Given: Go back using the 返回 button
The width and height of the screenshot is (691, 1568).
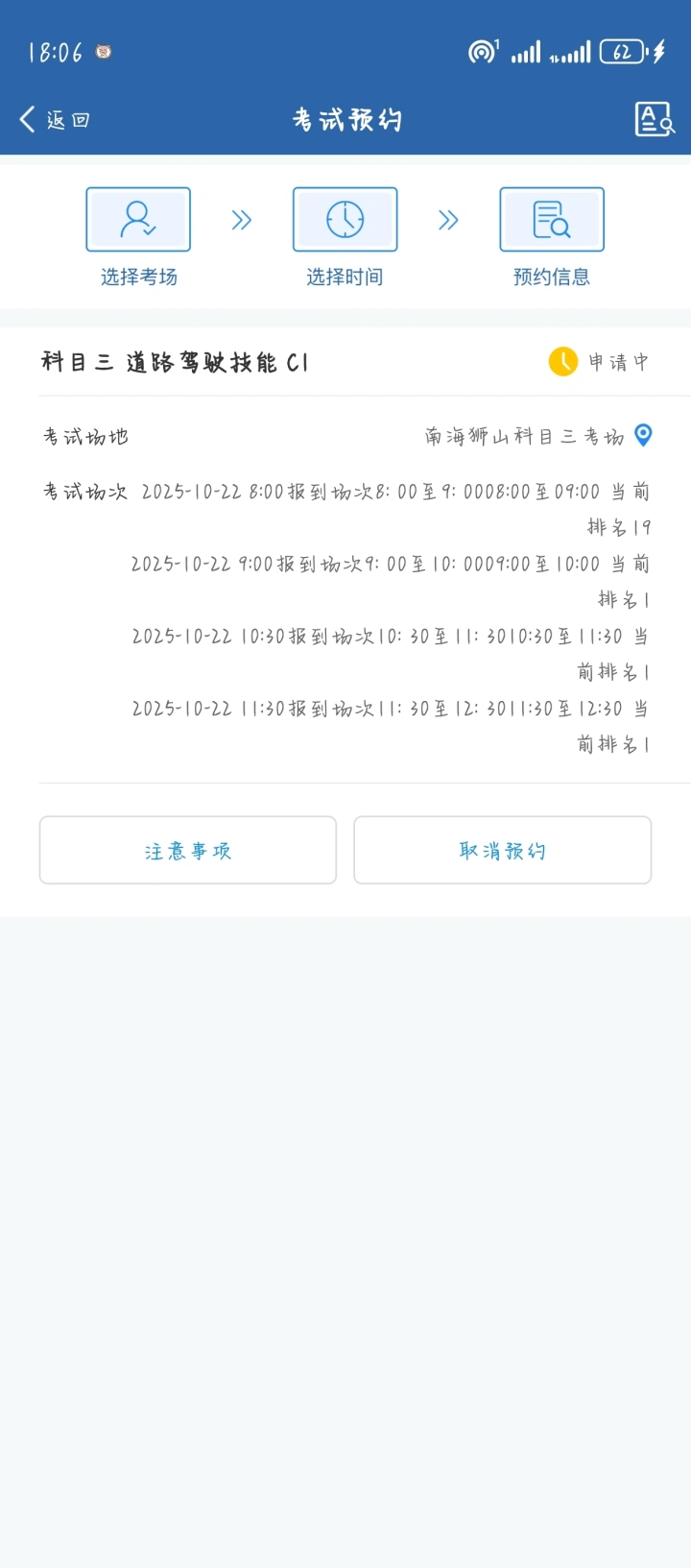Looking at the screenshot, I should [x=55, y=120].
